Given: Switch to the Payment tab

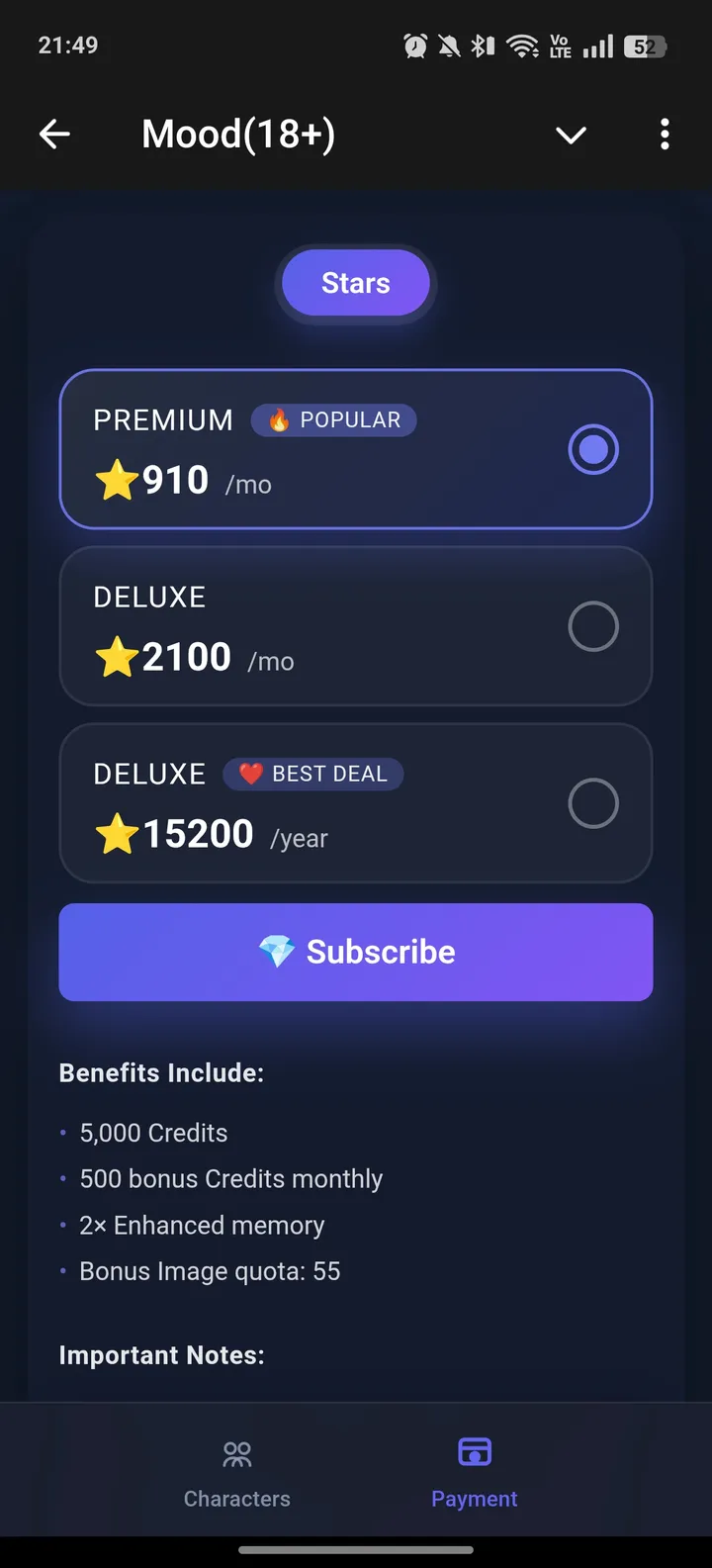Looking at the screenshot, I should (474, 1471).
